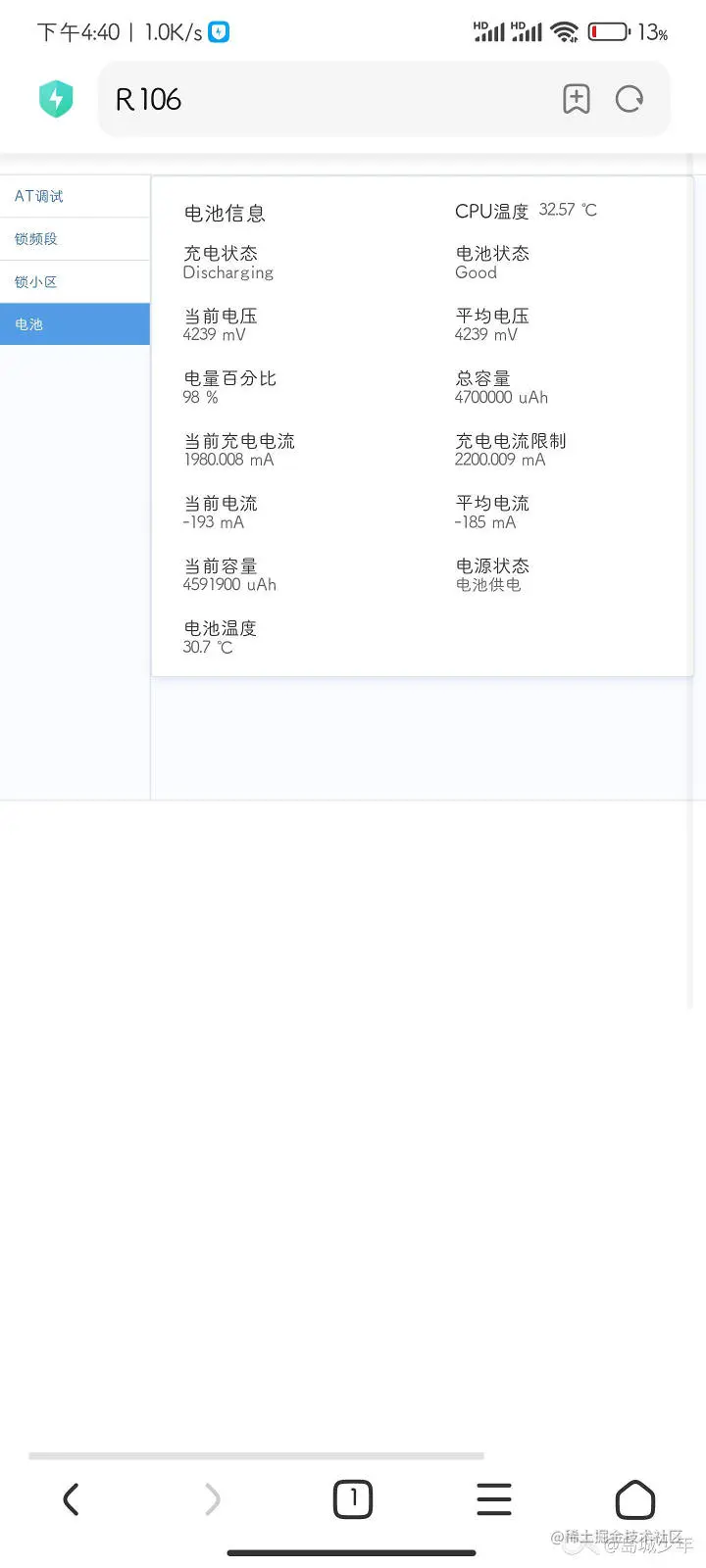The height and width of the screenshot is (1568, 706).
Task: Select the highlighted 电池 sidebar item
Action: [75, 324]
